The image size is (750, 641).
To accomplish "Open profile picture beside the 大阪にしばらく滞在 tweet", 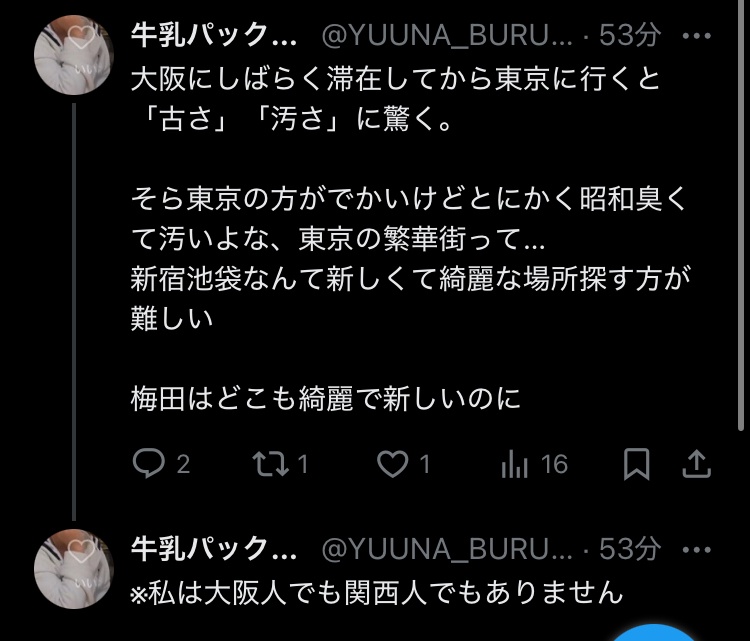I will pos(75,57).
